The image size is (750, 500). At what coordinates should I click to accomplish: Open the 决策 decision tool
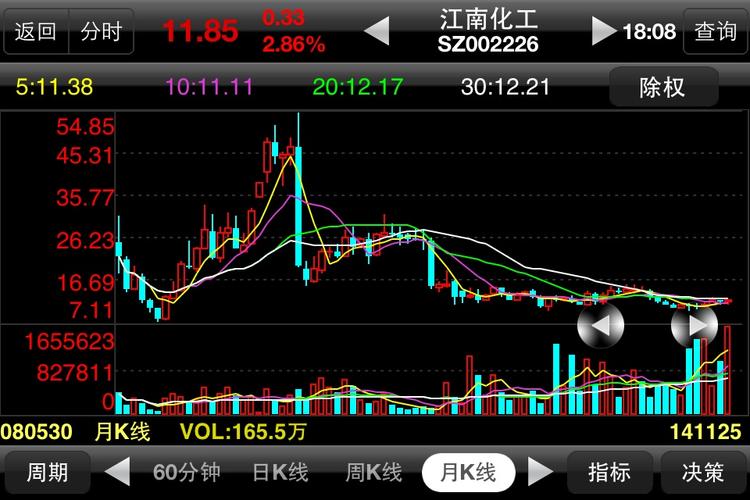702,472
